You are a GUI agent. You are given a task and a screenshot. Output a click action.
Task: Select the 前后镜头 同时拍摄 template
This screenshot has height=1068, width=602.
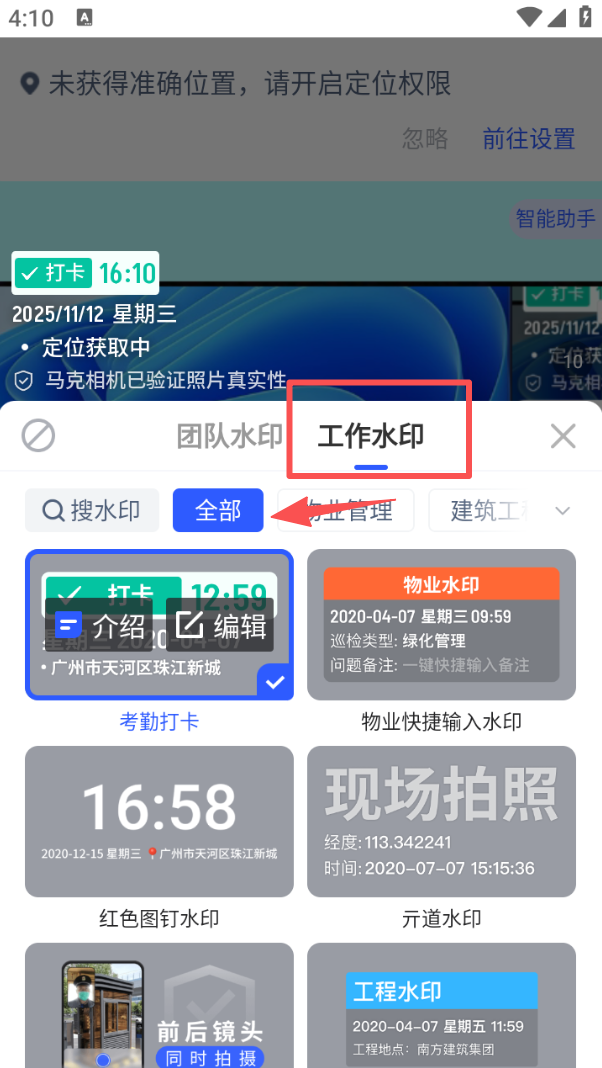[x=159, y=1005]
